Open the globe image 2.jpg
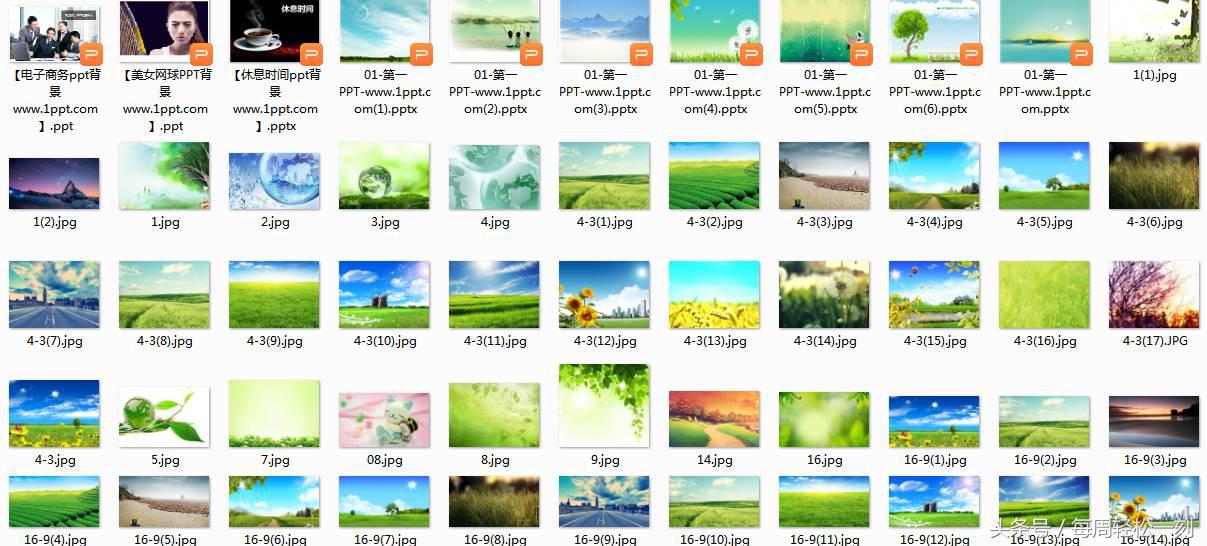1207x546 pixels. coord(274,181)
